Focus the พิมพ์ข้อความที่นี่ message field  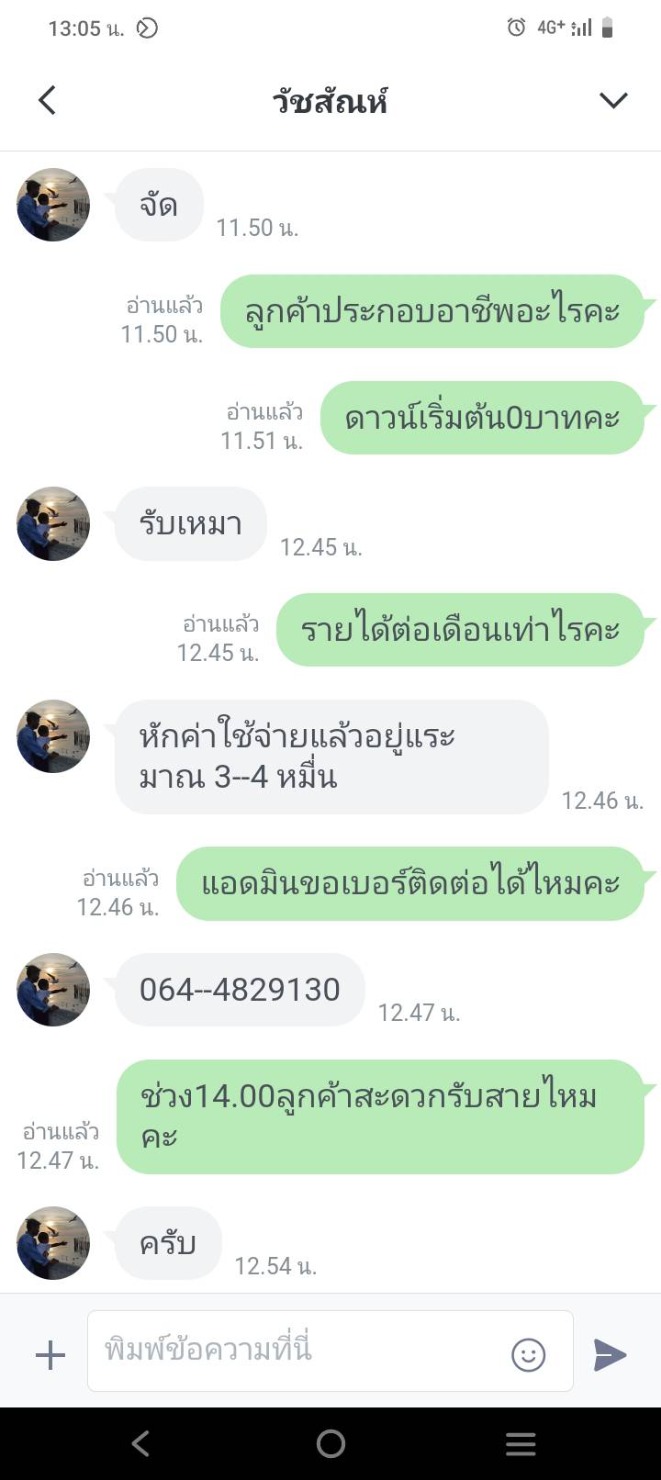tap(300, 1351)
